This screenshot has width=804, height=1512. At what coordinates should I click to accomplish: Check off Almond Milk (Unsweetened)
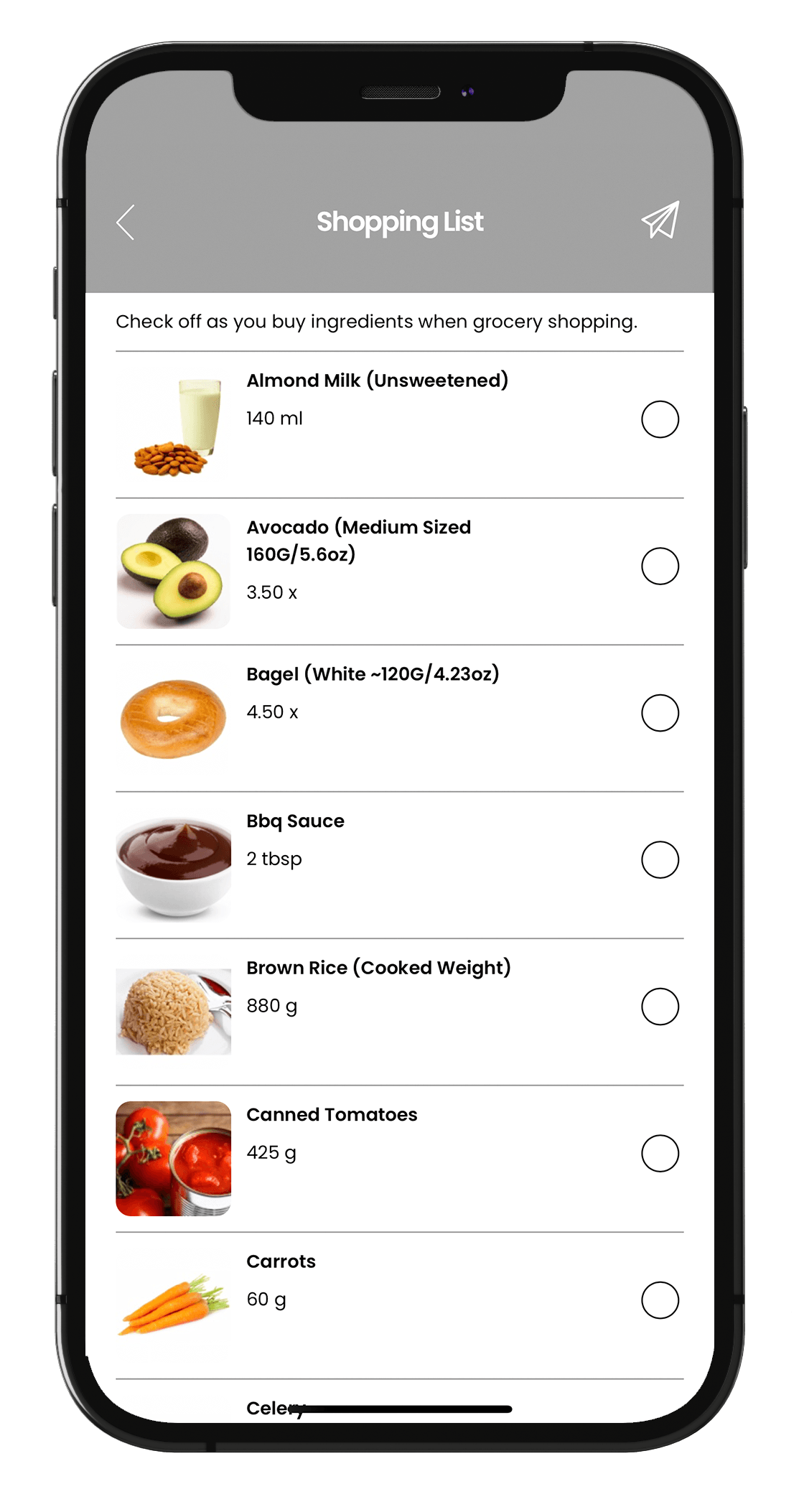(x=660, y=419)
